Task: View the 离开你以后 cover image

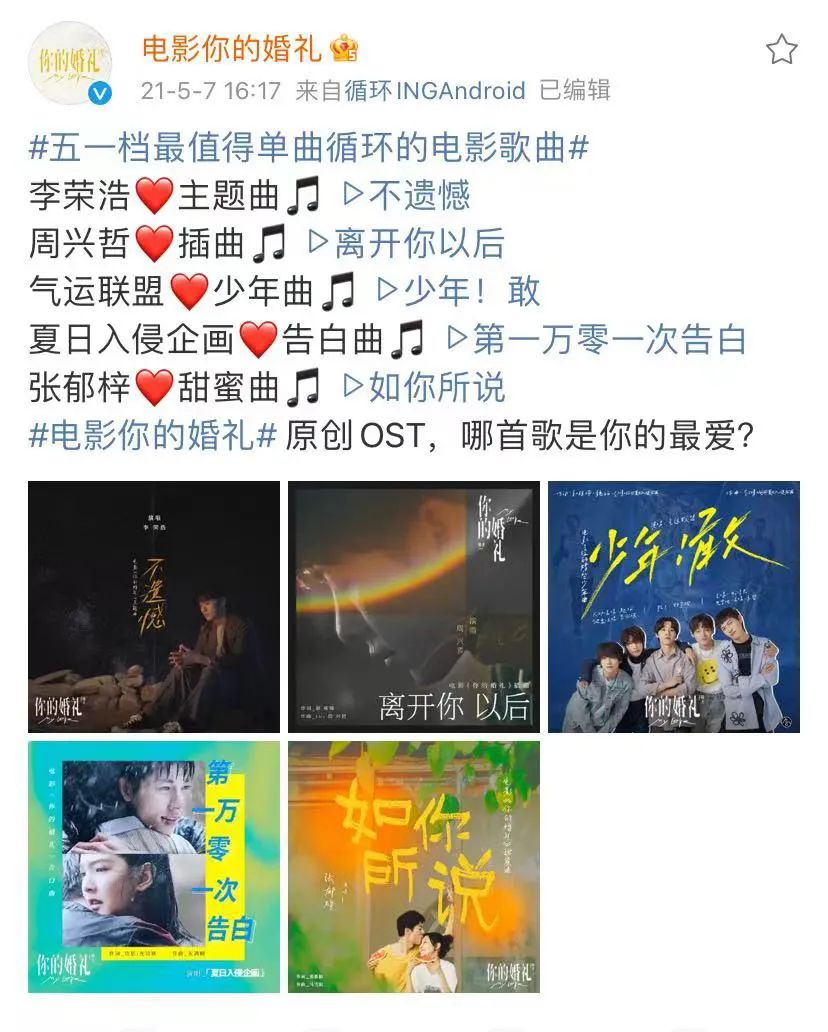Action: pos(414,607)
